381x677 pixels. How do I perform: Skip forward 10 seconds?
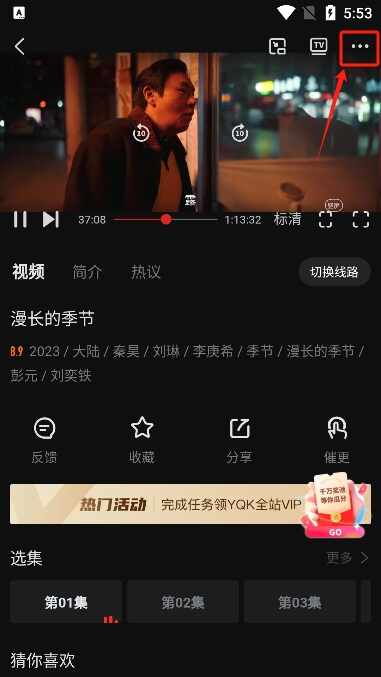[240, 133]
